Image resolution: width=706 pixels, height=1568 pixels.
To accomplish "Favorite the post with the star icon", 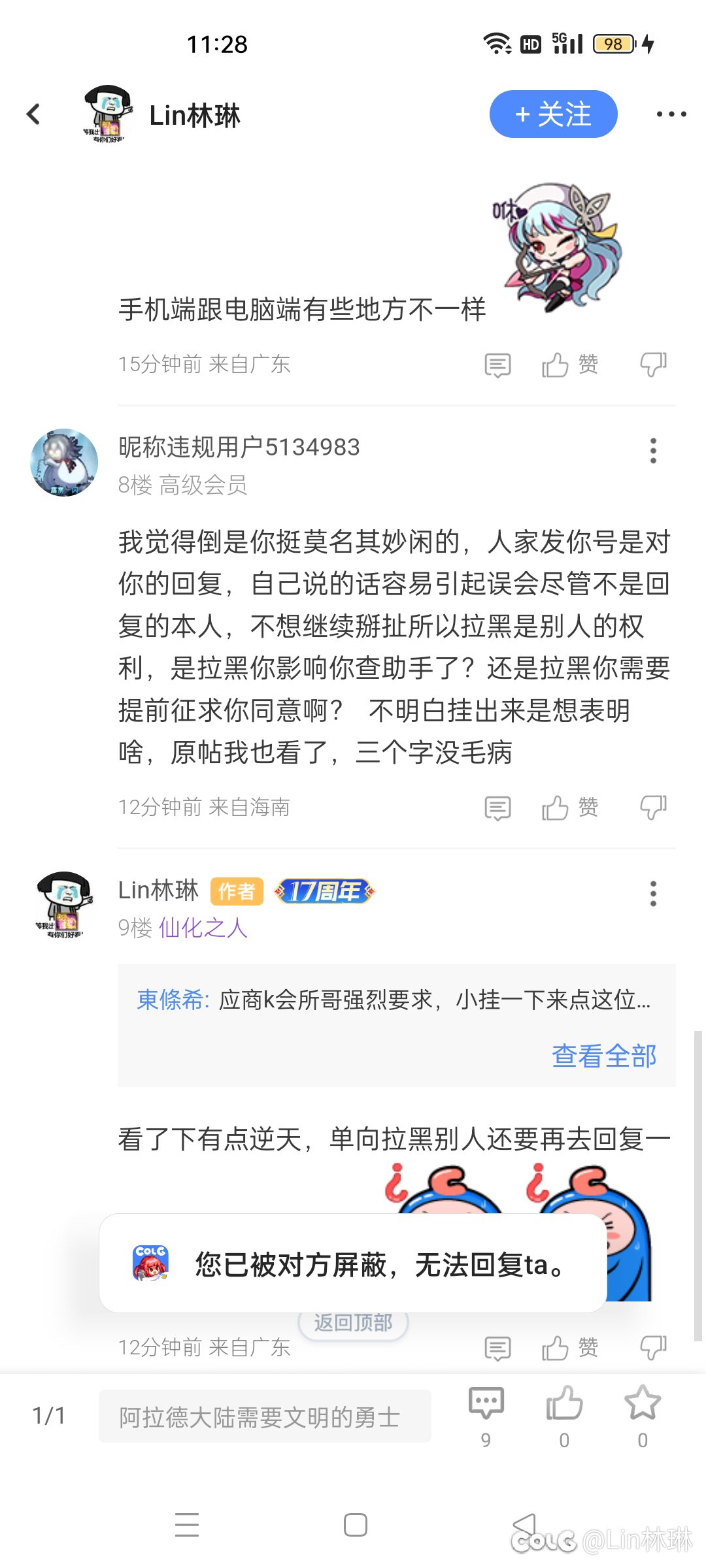I will click(643, 1415).
